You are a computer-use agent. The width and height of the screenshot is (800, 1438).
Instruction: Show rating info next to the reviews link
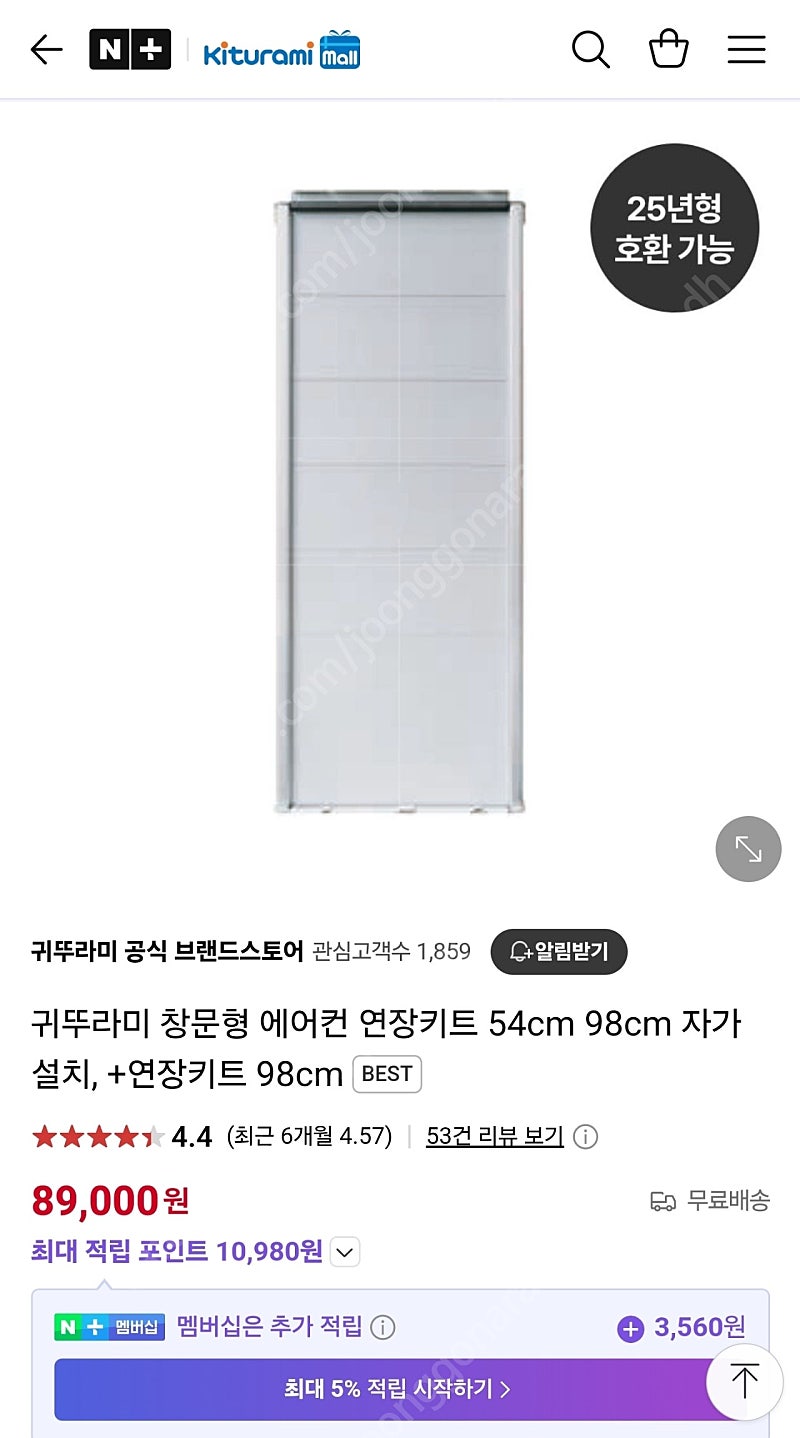coord(586,1137)
